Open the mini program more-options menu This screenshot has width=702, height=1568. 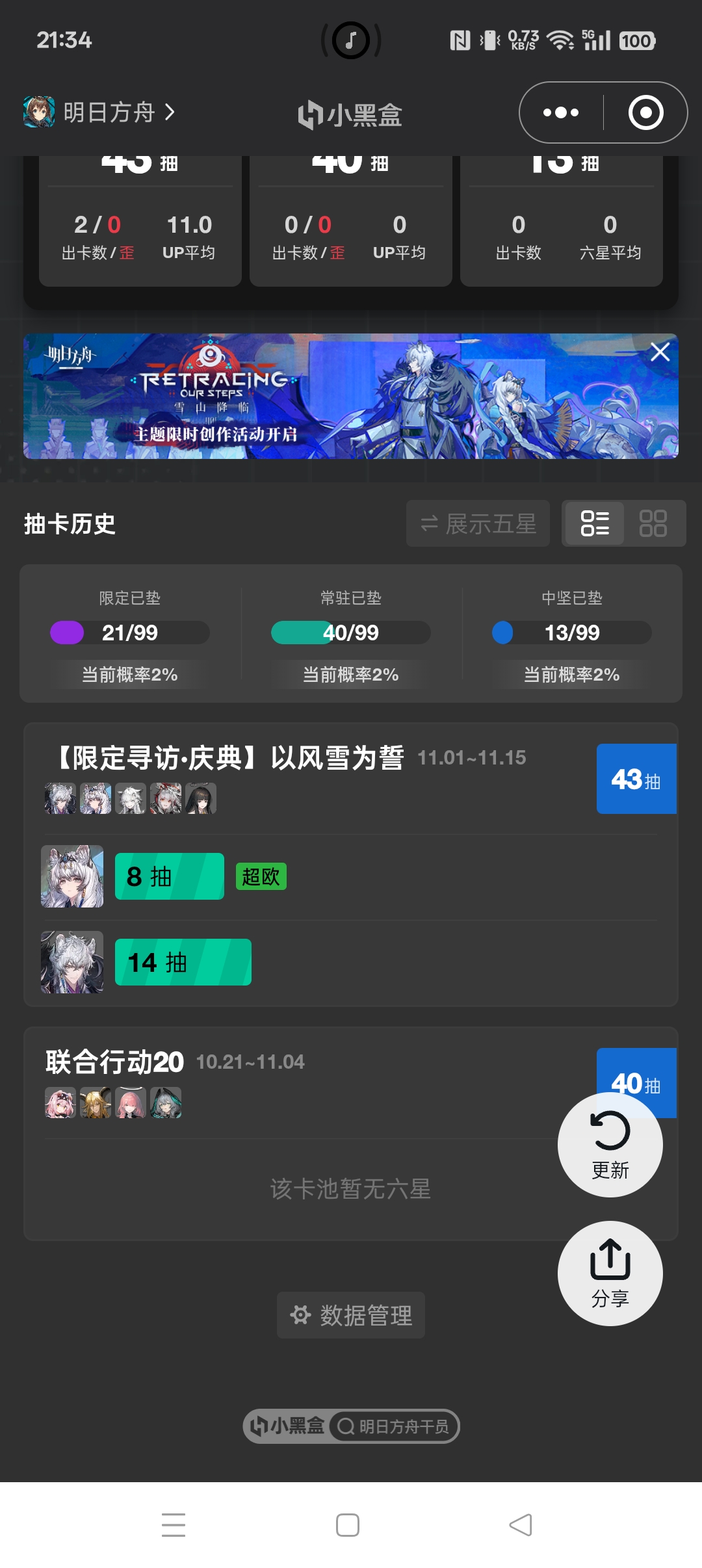(561, 112)
